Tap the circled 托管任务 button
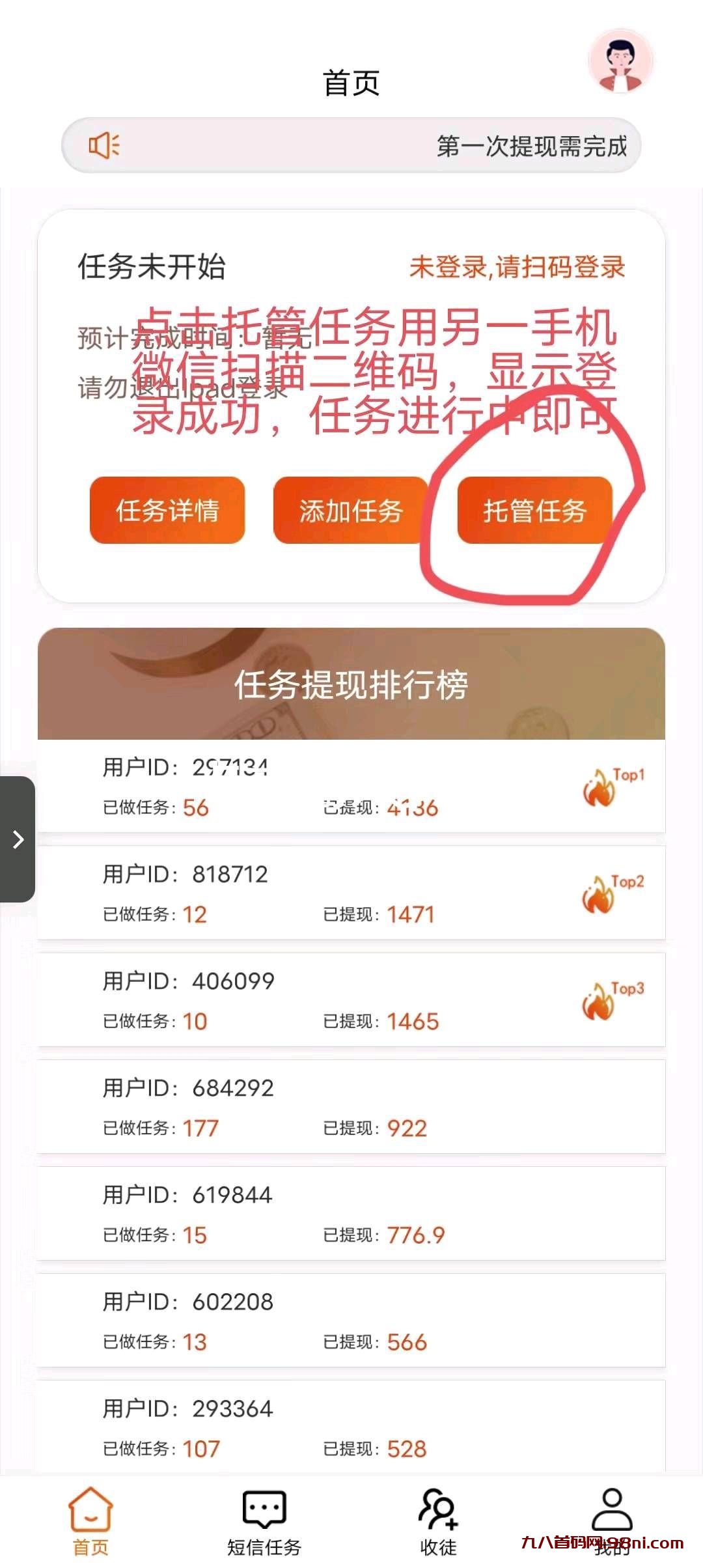Viewport: 703px width, 1568px height. [x=534, y=511]
